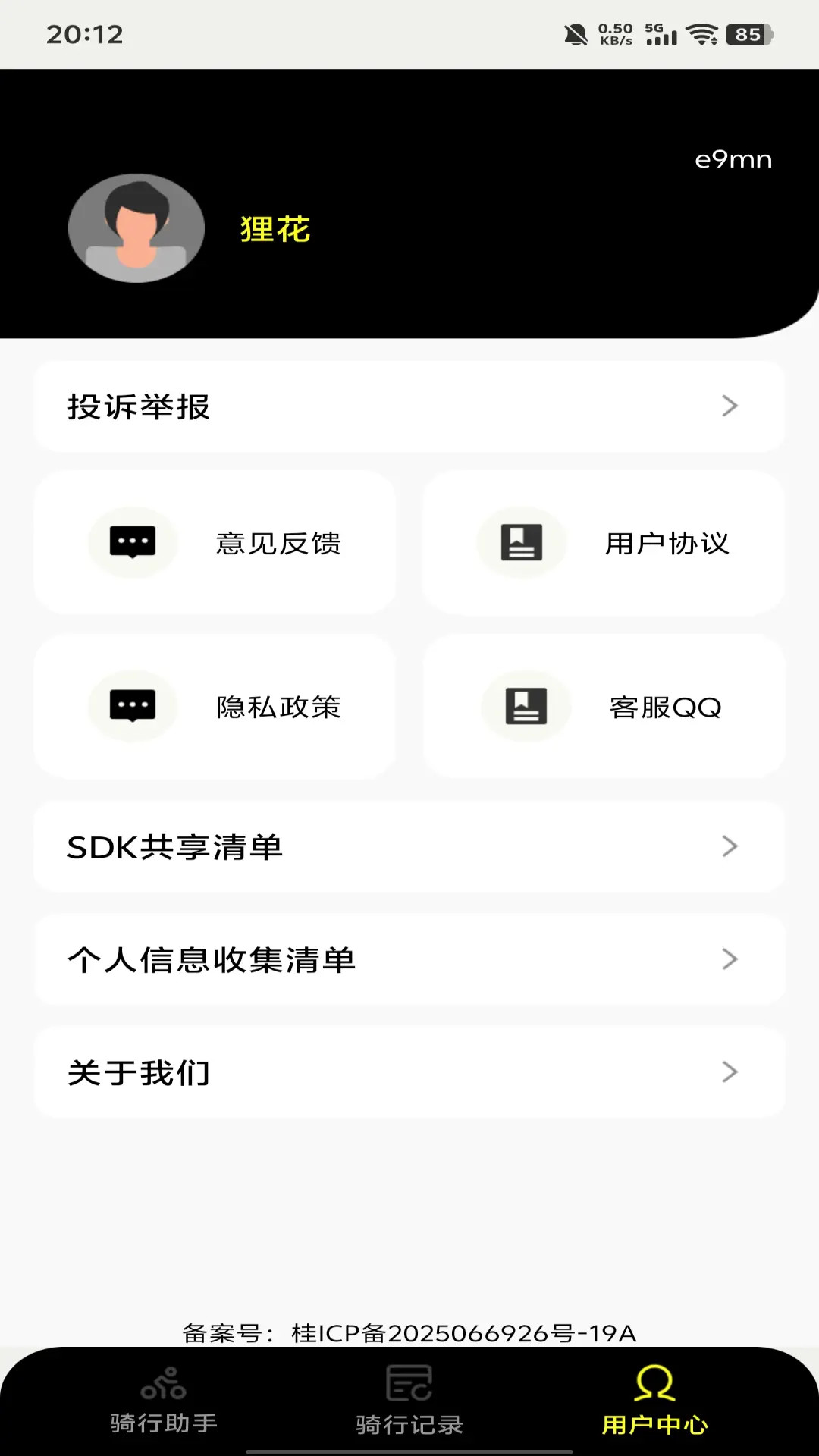
Task: Tap the 用户协议 document icon
Action: [x=520, y=542]
